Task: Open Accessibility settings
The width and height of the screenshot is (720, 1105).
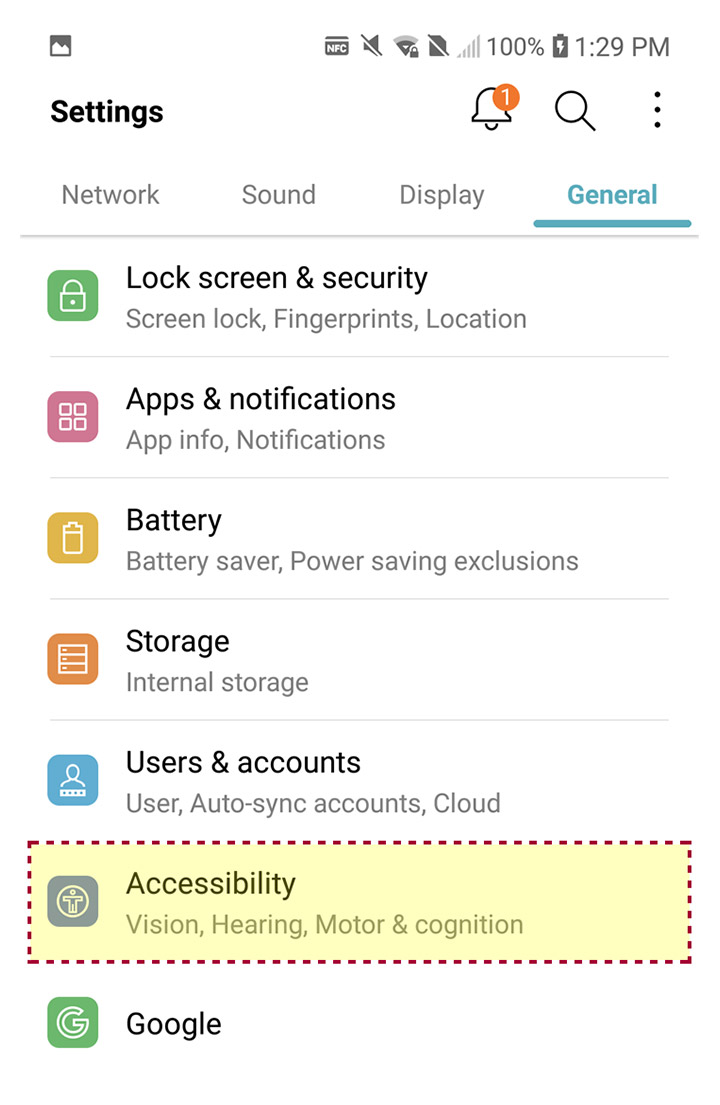Action: pos(360,902)
